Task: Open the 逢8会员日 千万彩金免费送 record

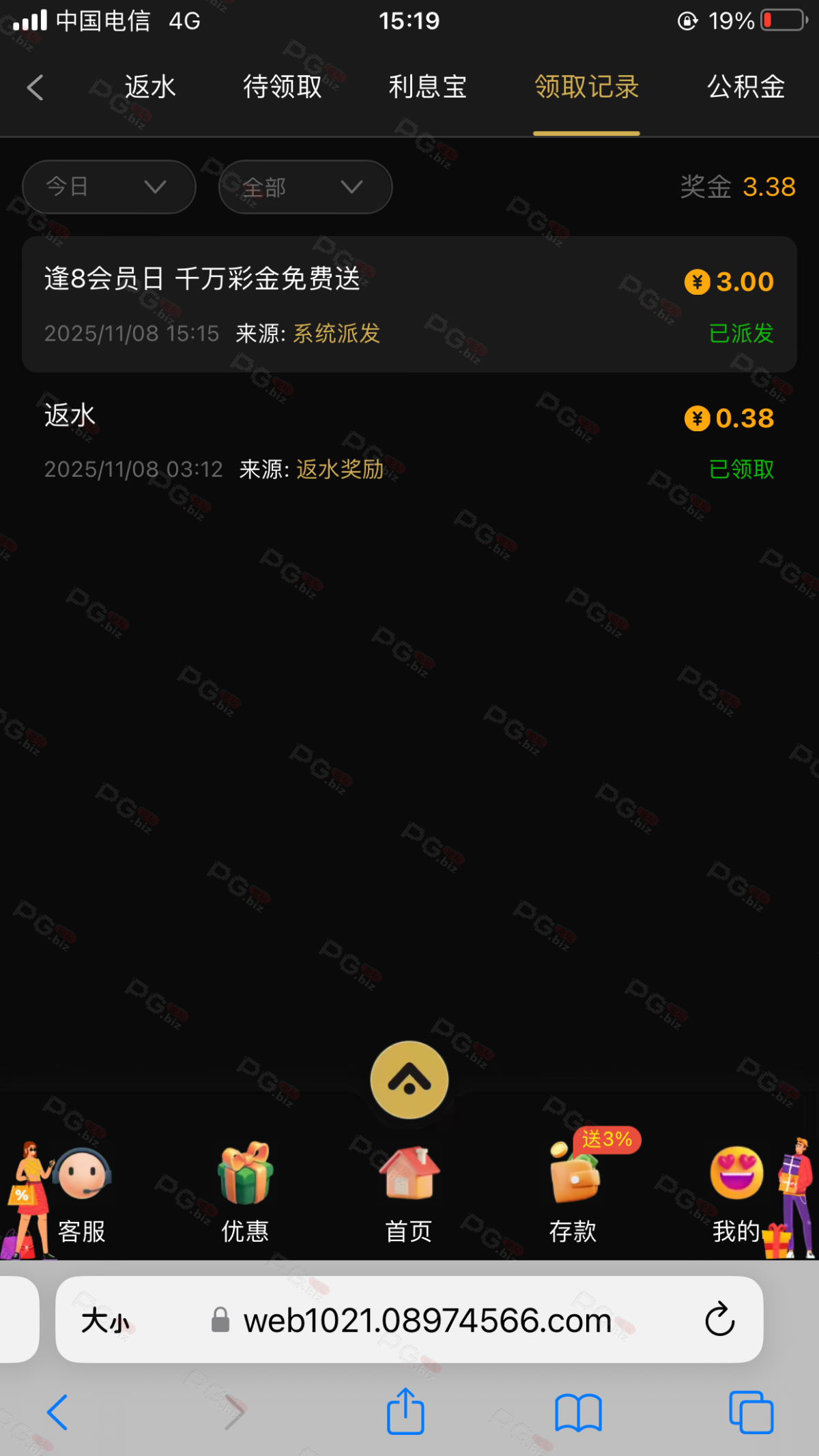Action: (x=409, y=304)
